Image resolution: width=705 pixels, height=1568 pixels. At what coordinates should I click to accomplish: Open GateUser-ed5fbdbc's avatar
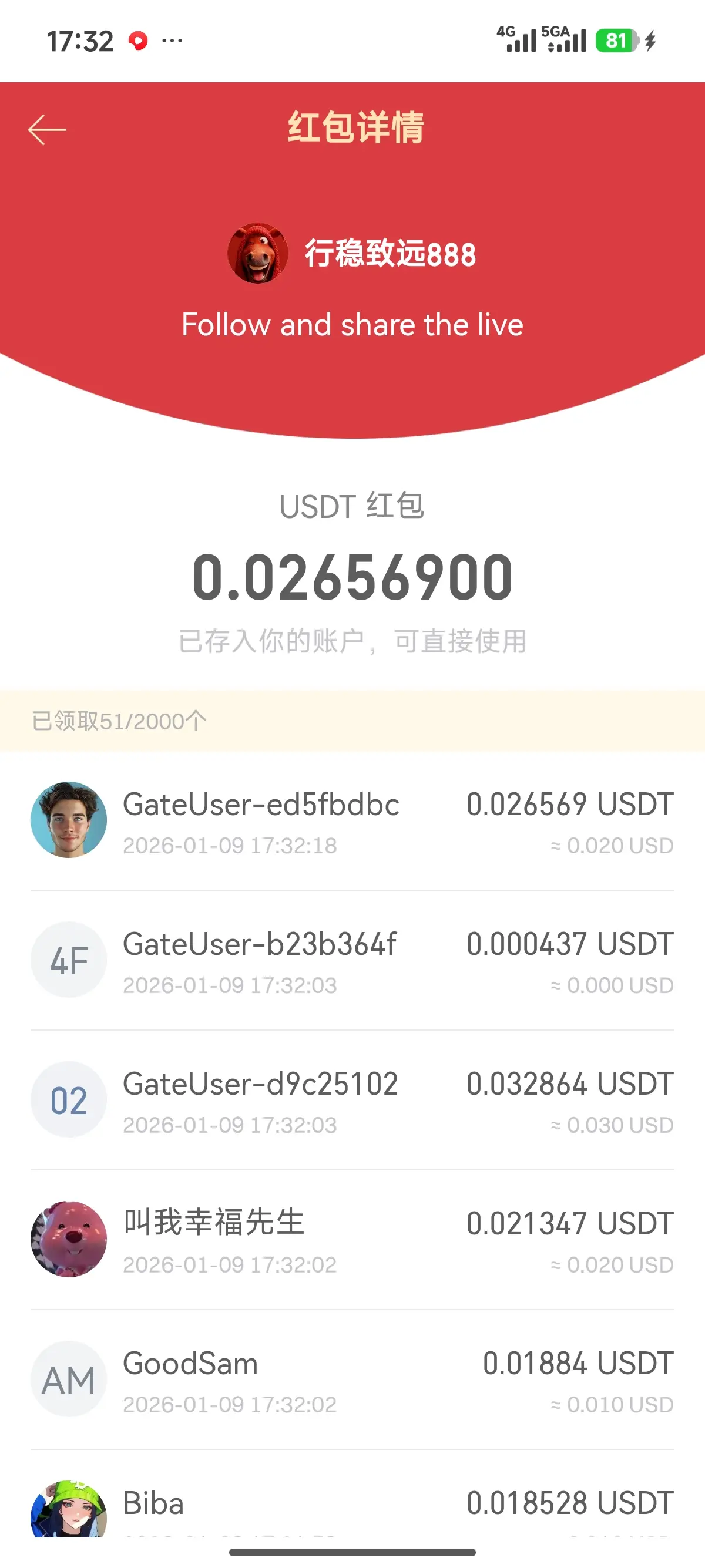click(69, 820)
